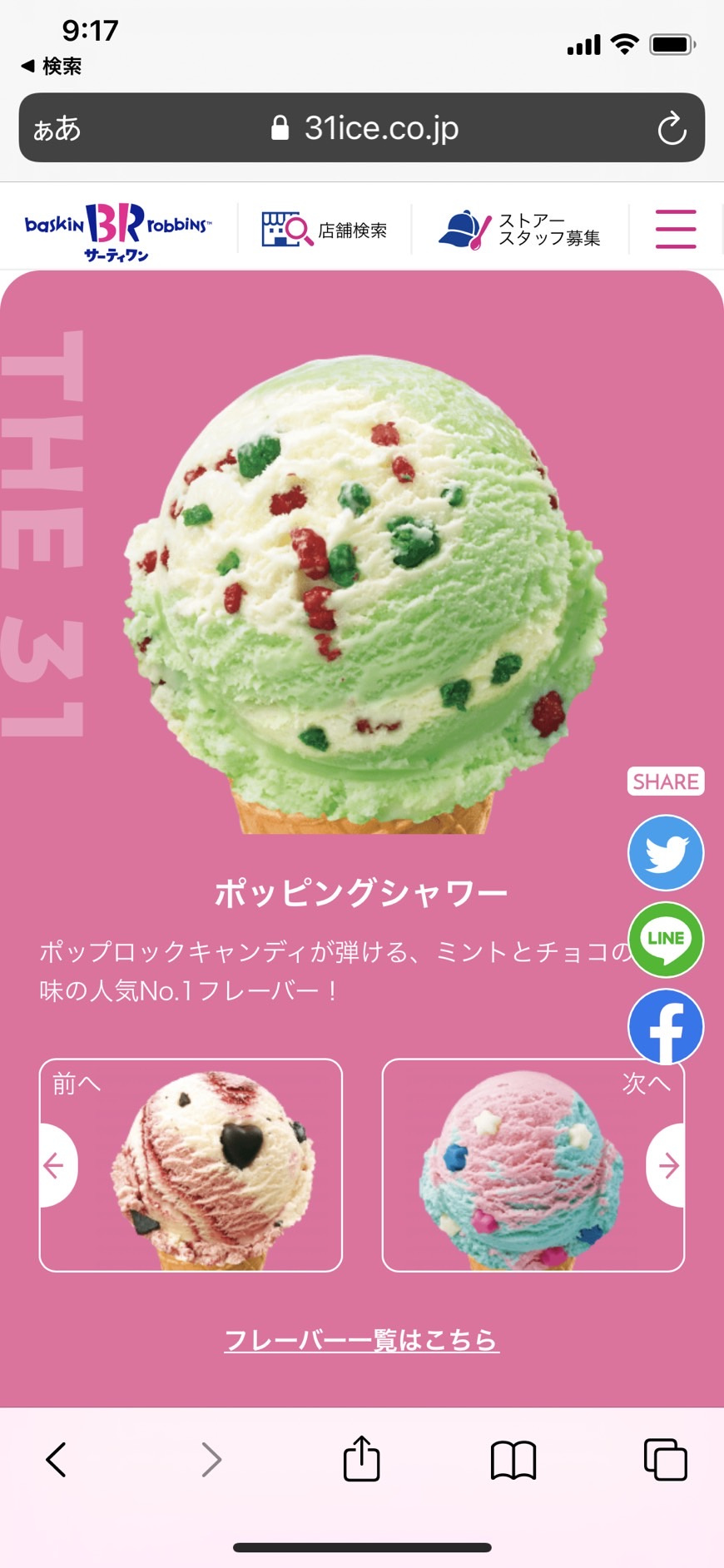The image size is (724, 1568).
Task: Share this flavor on Twitter
Action: click(665, 853)
